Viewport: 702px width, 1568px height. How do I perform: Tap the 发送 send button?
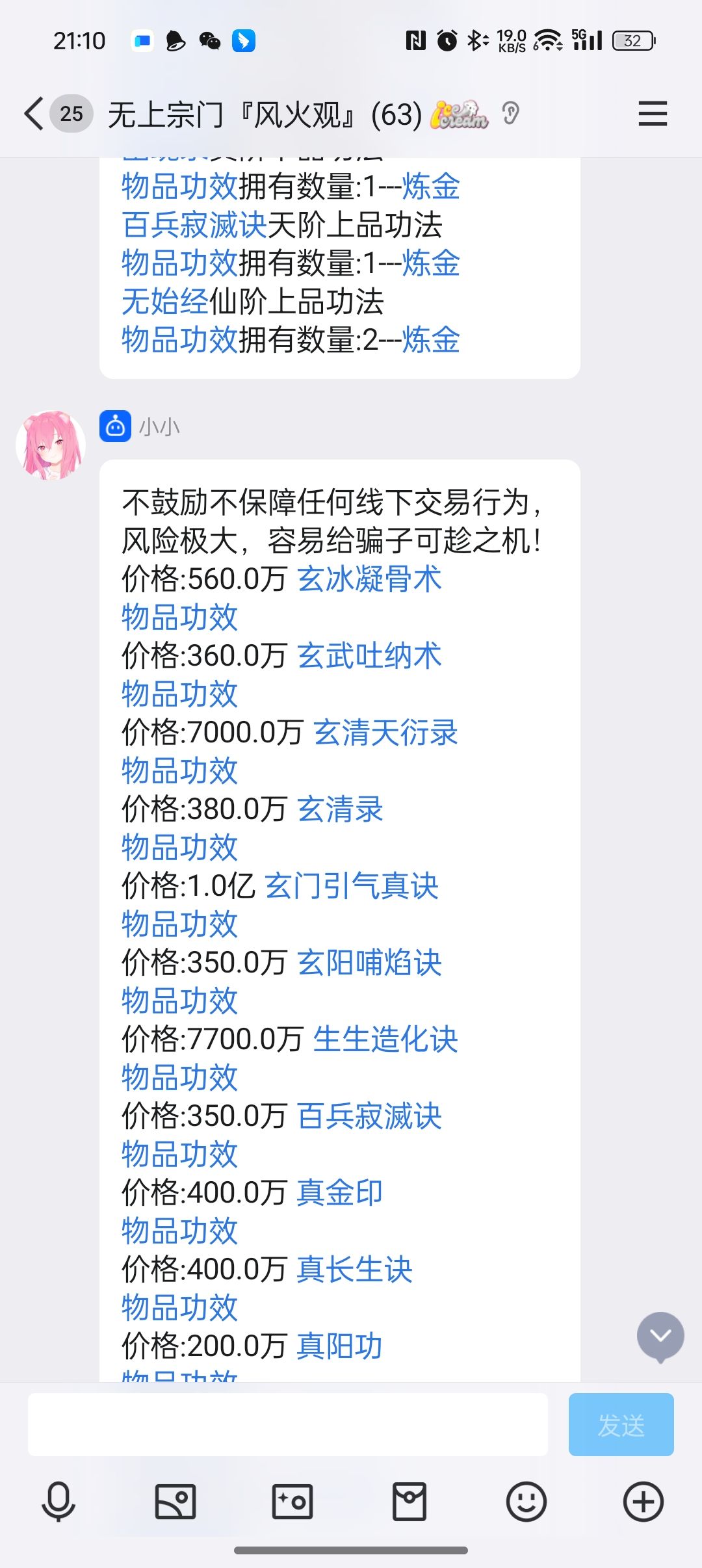[x=621, y=1424]
